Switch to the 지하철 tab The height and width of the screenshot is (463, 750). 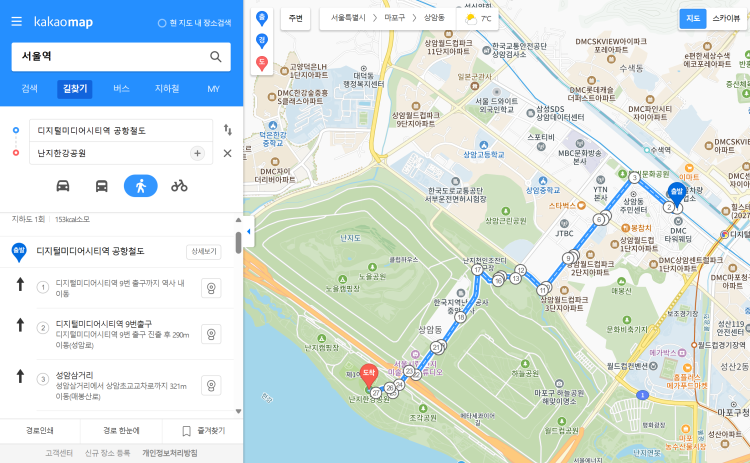[167, 89]
